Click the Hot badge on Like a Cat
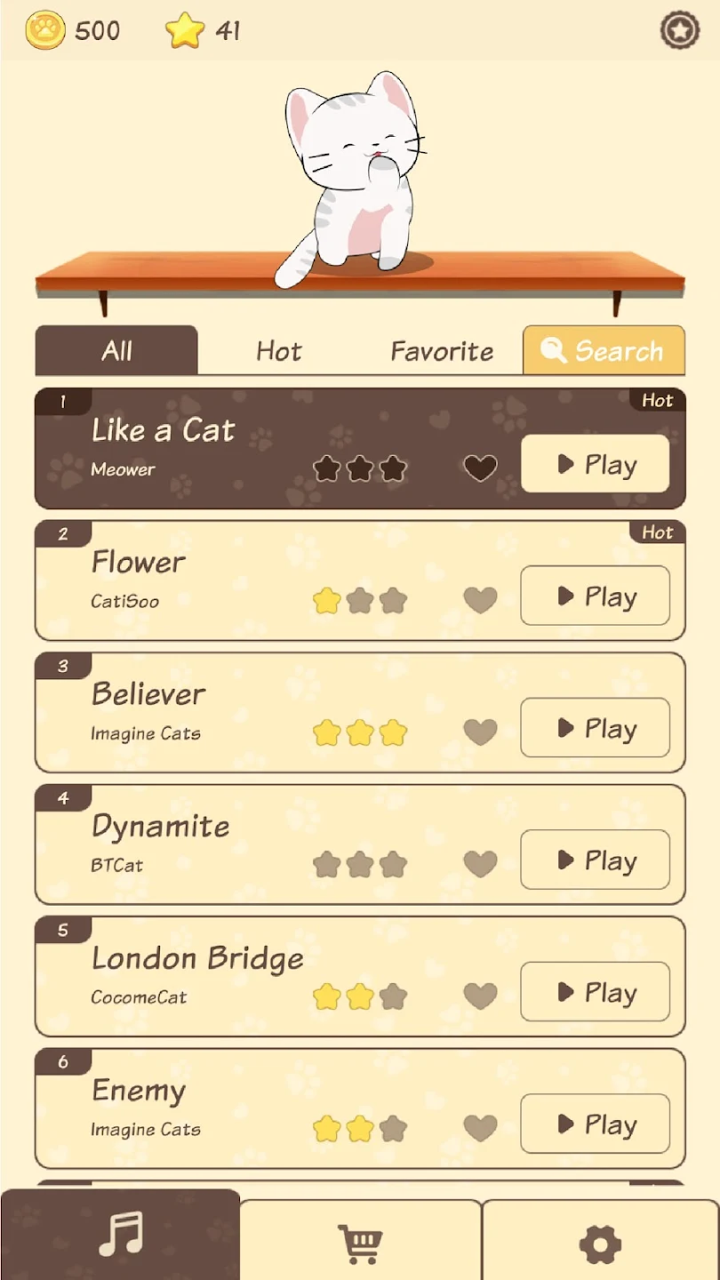The width and height of the screenshot is (720, 1280). (x=657, y=400)
